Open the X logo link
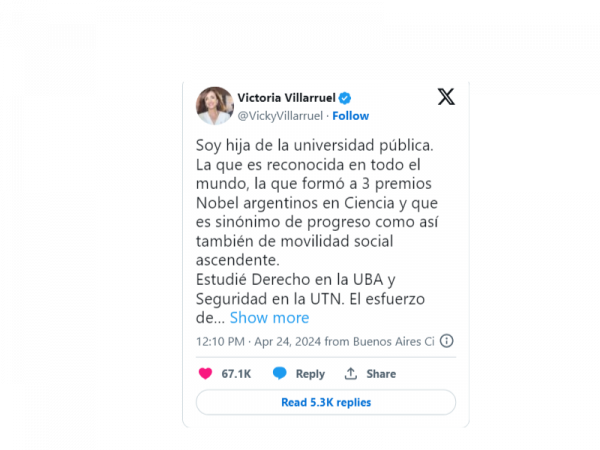Image resolution: width=600 pixels, height=450 pixels. click(x=446, y=97)
